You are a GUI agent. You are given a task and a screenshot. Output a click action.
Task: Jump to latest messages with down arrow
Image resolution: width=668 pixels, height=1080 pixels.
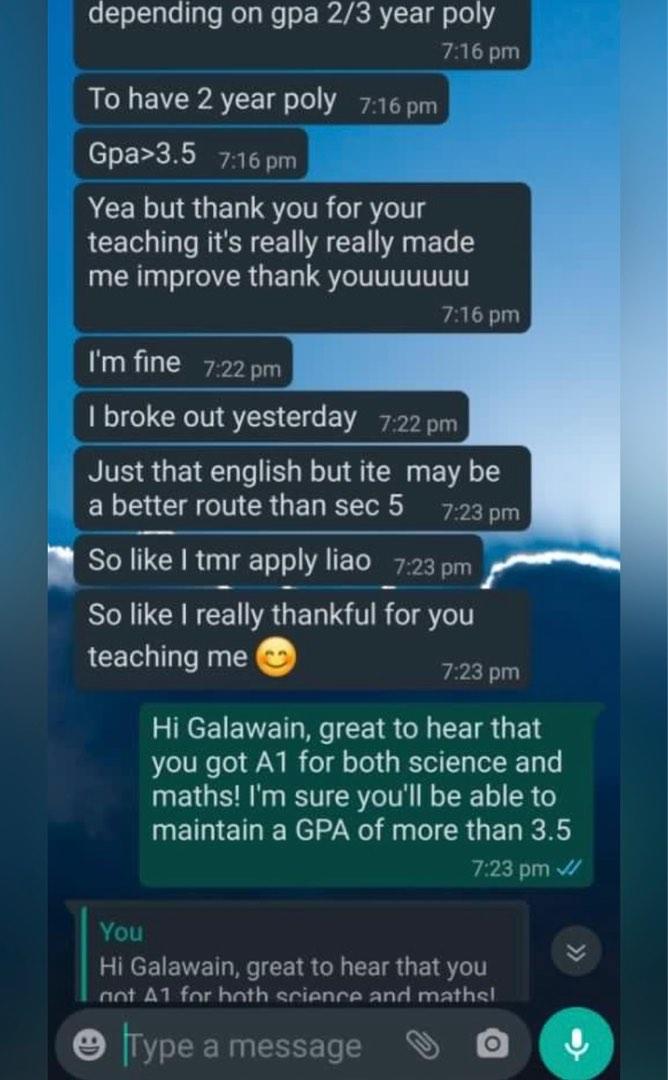pyautogui.click(x=576, y=952)
